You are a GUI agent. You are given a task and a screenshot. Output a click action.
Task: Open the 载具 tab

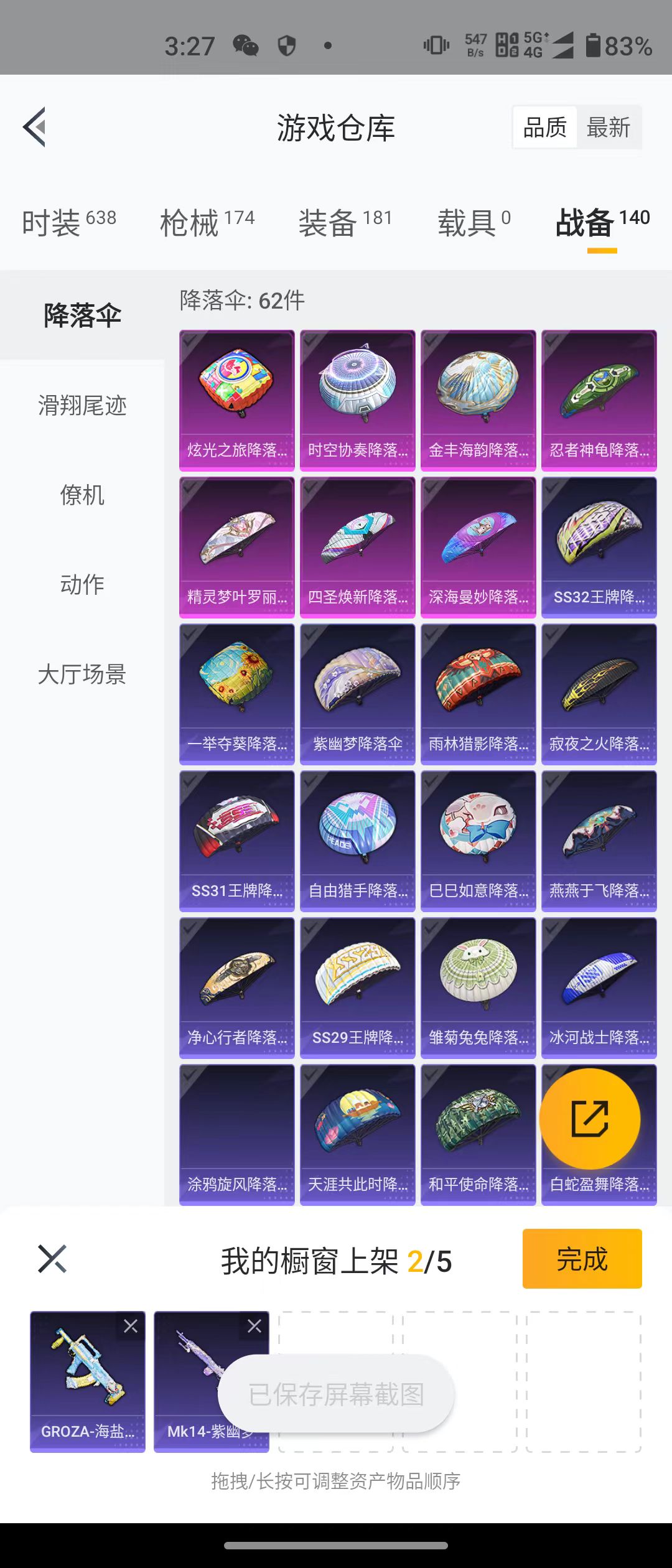pos(474,223)
